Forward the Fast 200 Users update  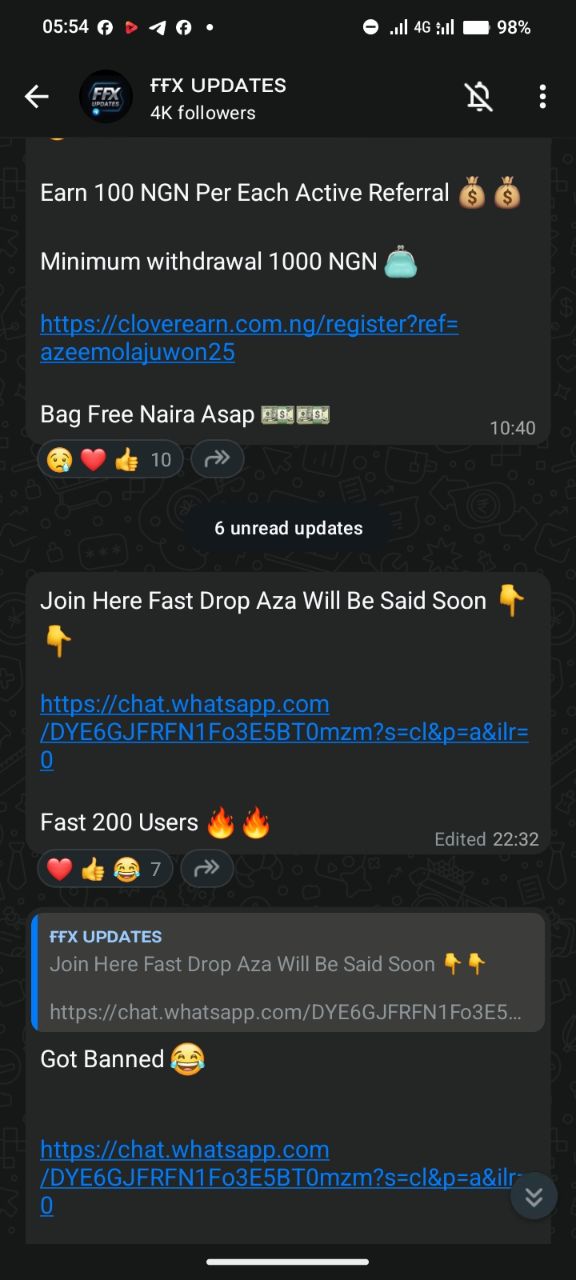coord(206,869)
